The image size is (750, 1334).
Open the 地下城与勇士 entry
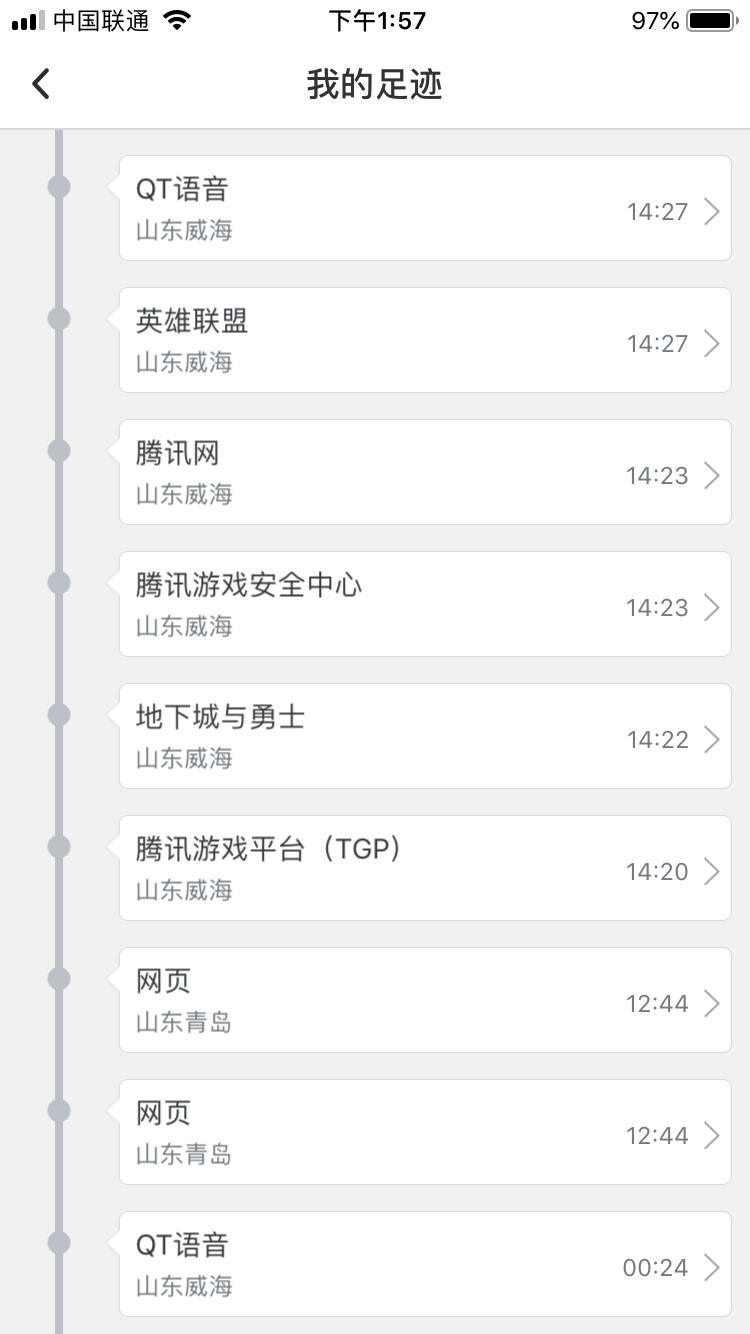point(425,736)
